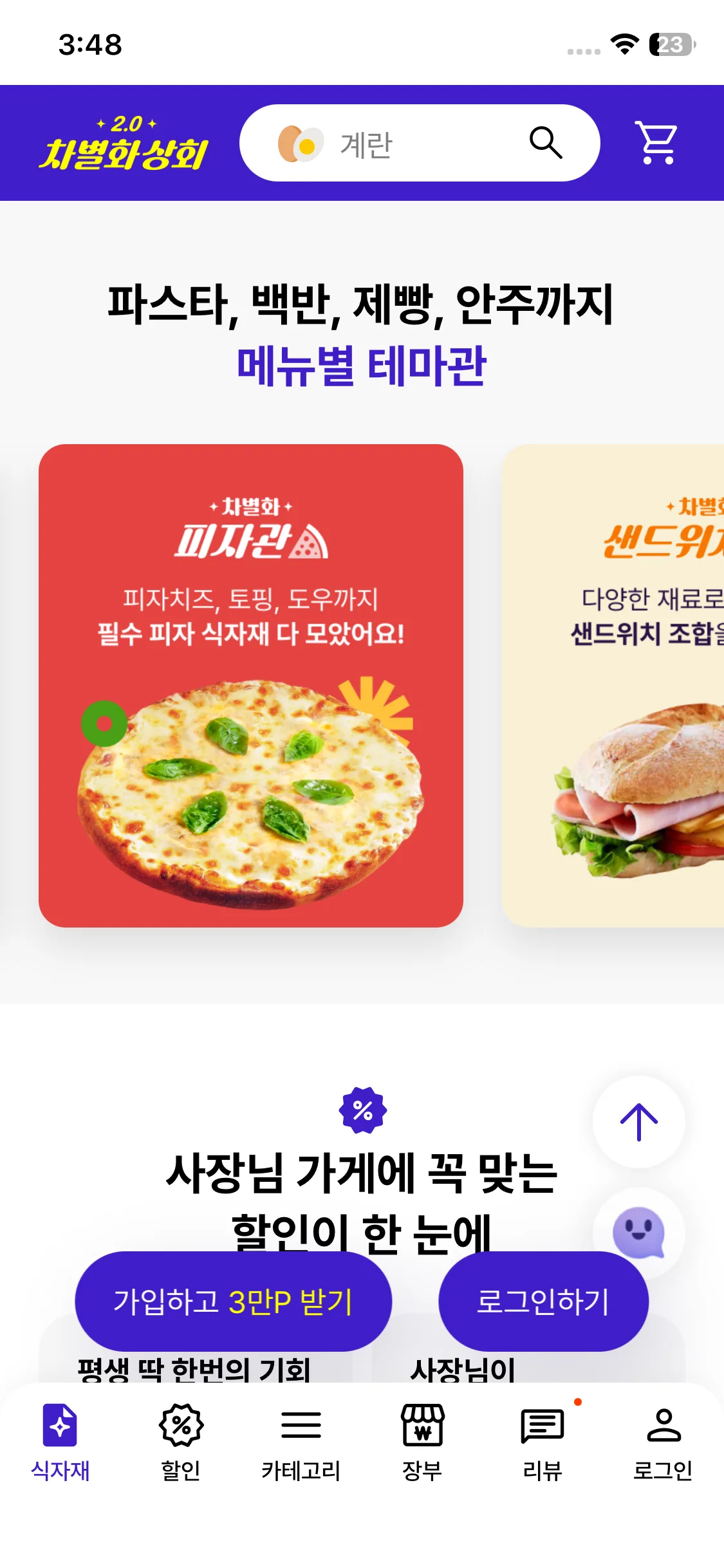The width and height of the screenshot is (724, 1568).
Task: Tap the 로그인하기 button
Action: tap(543, 1301)
